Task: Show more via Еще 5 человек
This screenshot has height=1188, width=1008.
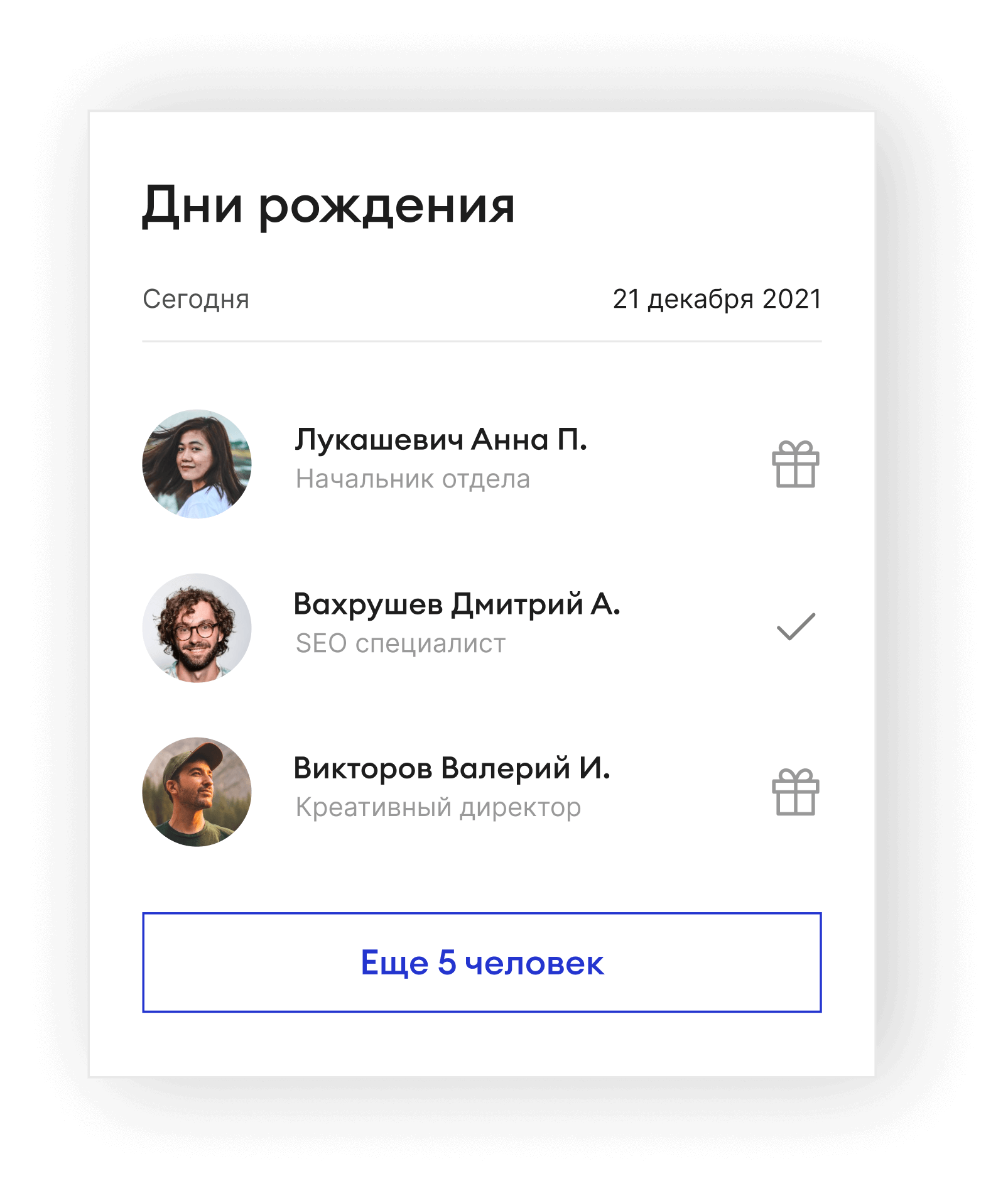Action: [x=482, y=962]
